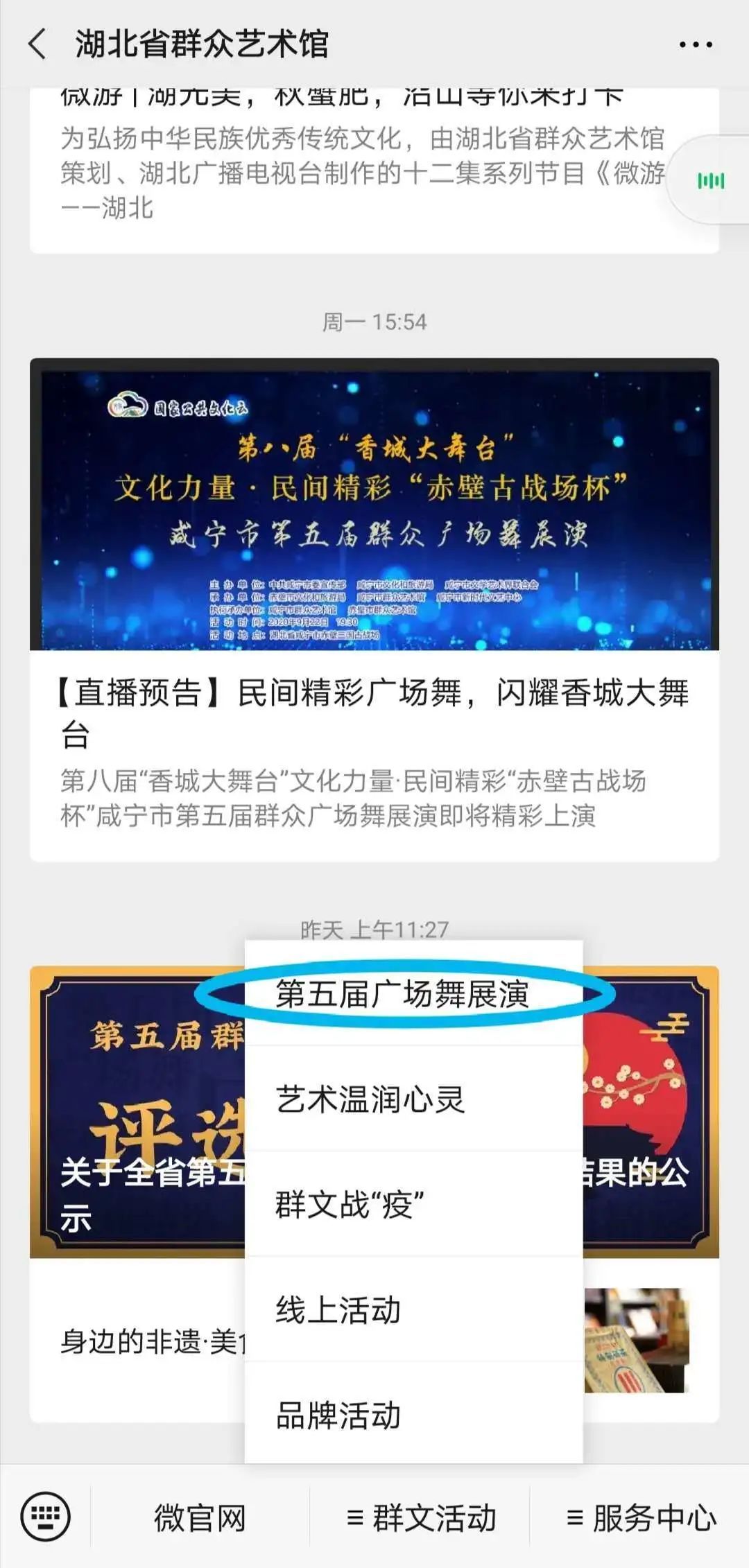Open 品牌活动 menu option
749x1568 pixels.
tap(338, 1415)
